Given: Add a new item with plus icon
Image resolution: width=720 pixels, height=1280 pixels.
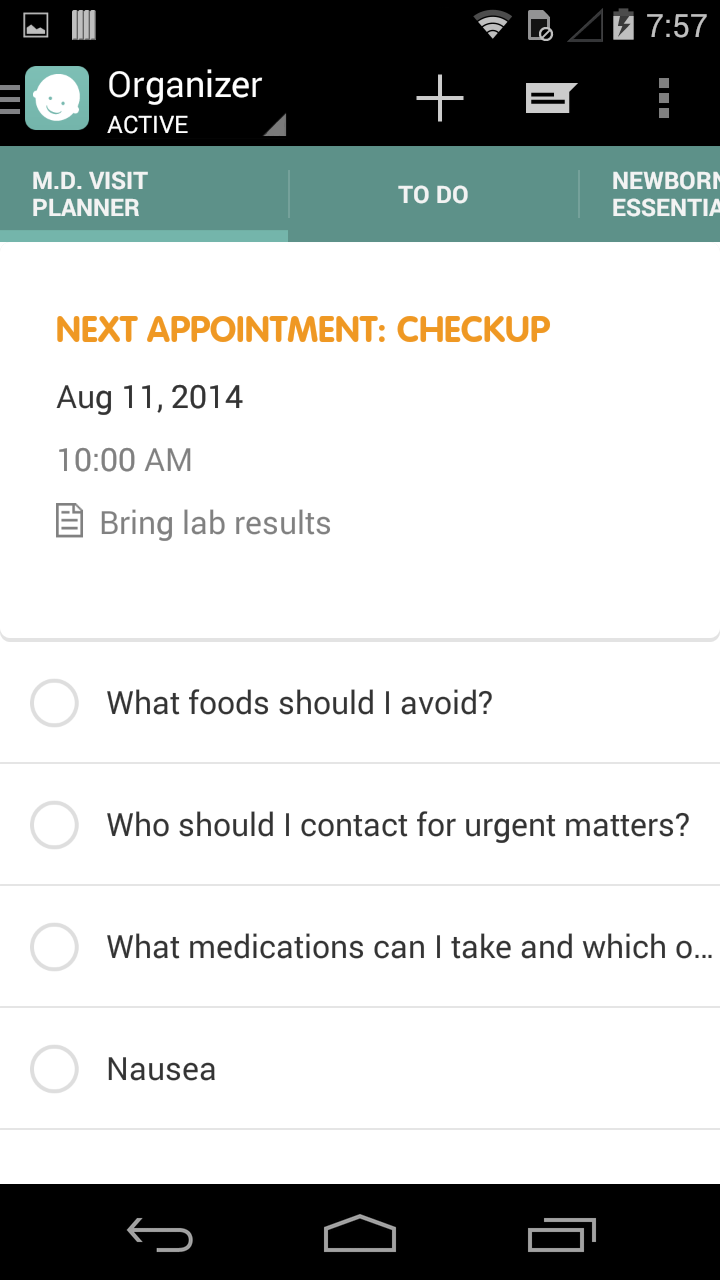Looking at the screenshot, I should (440, 98).
